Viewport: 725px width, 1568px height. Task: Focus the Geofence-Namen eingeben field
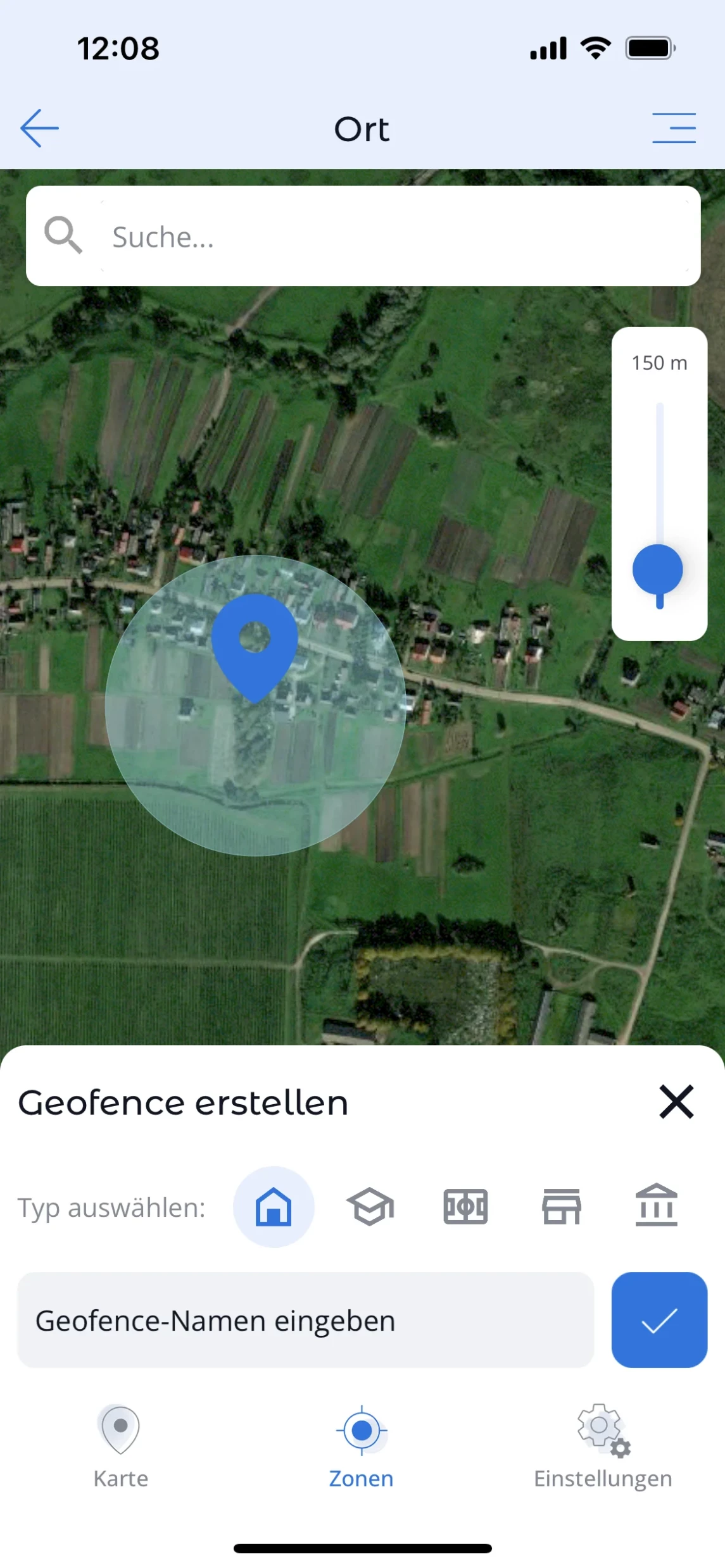point(305,1320)
